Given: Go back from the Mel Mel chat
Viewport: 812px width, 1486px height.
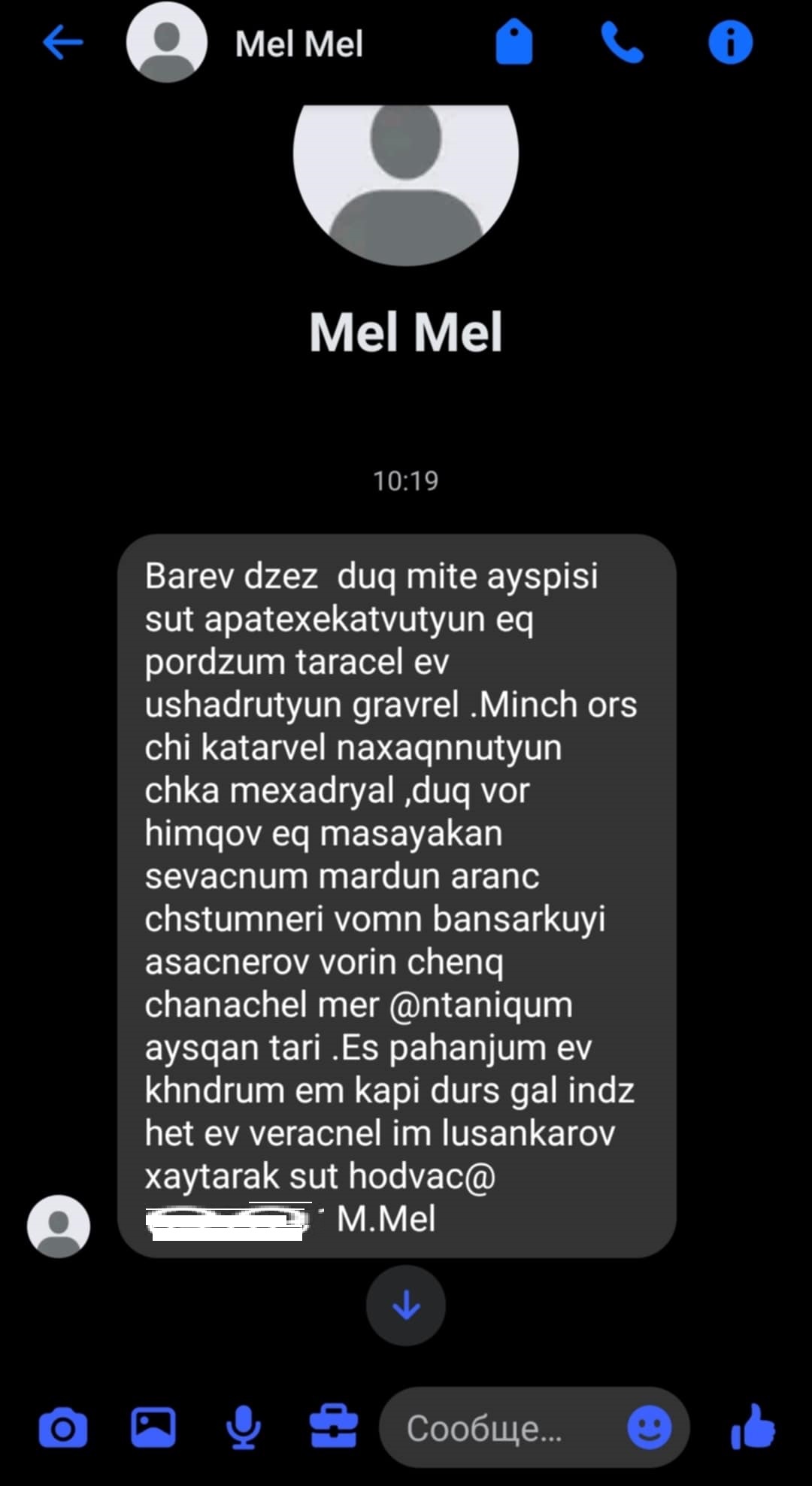Looking at the screenshot, I should 62,42.
